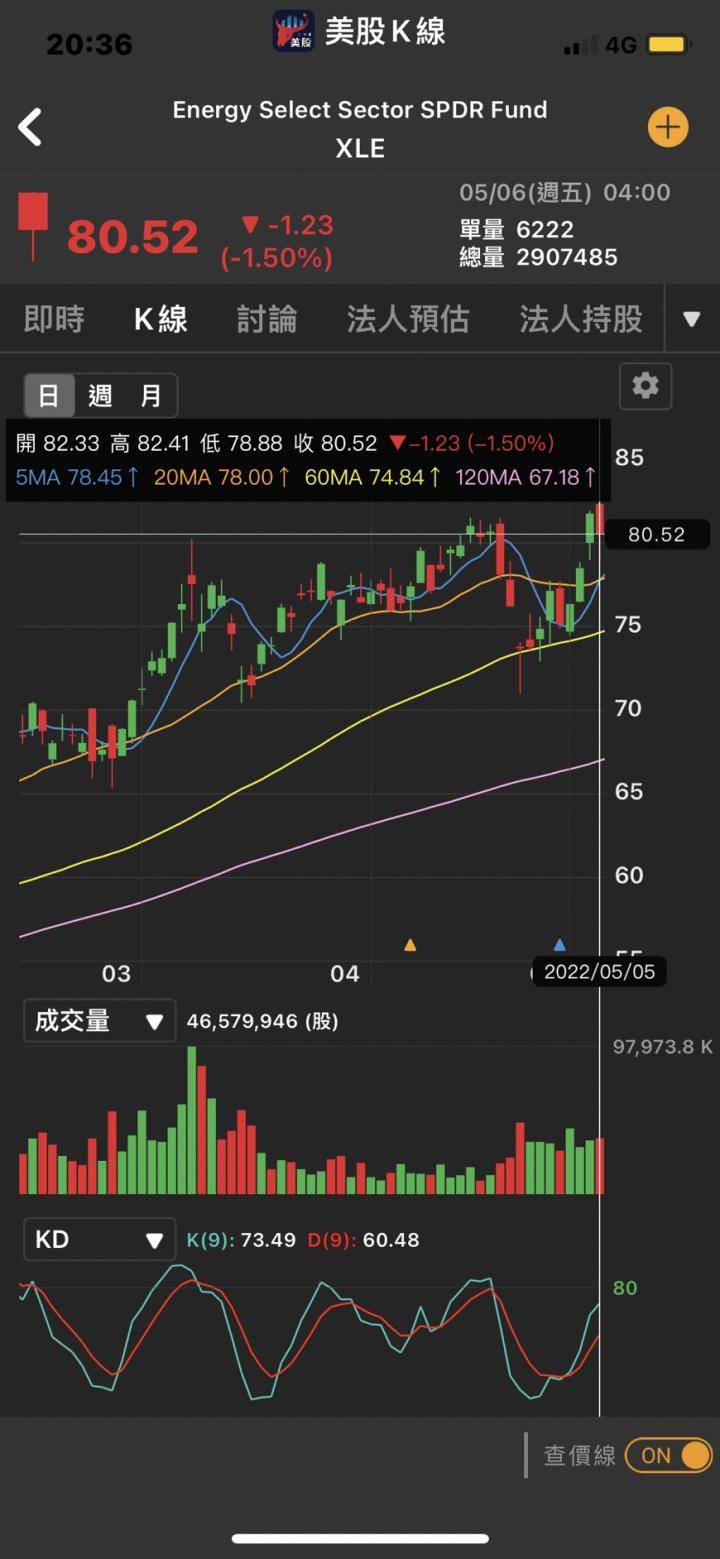
Task: Switch to the 即時 tab
Action: click(54, 320)
